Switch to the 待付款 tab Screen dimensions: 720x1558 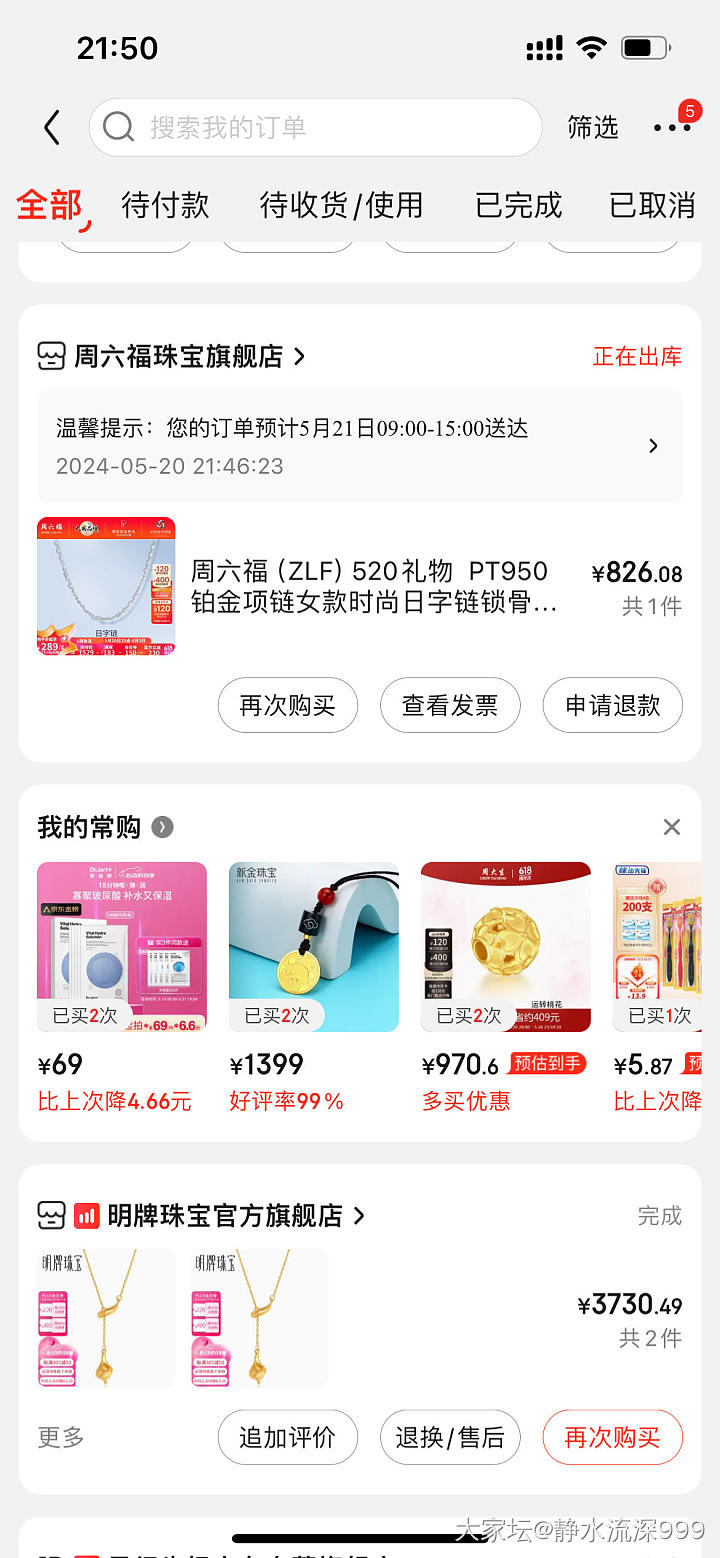[165, 205]
